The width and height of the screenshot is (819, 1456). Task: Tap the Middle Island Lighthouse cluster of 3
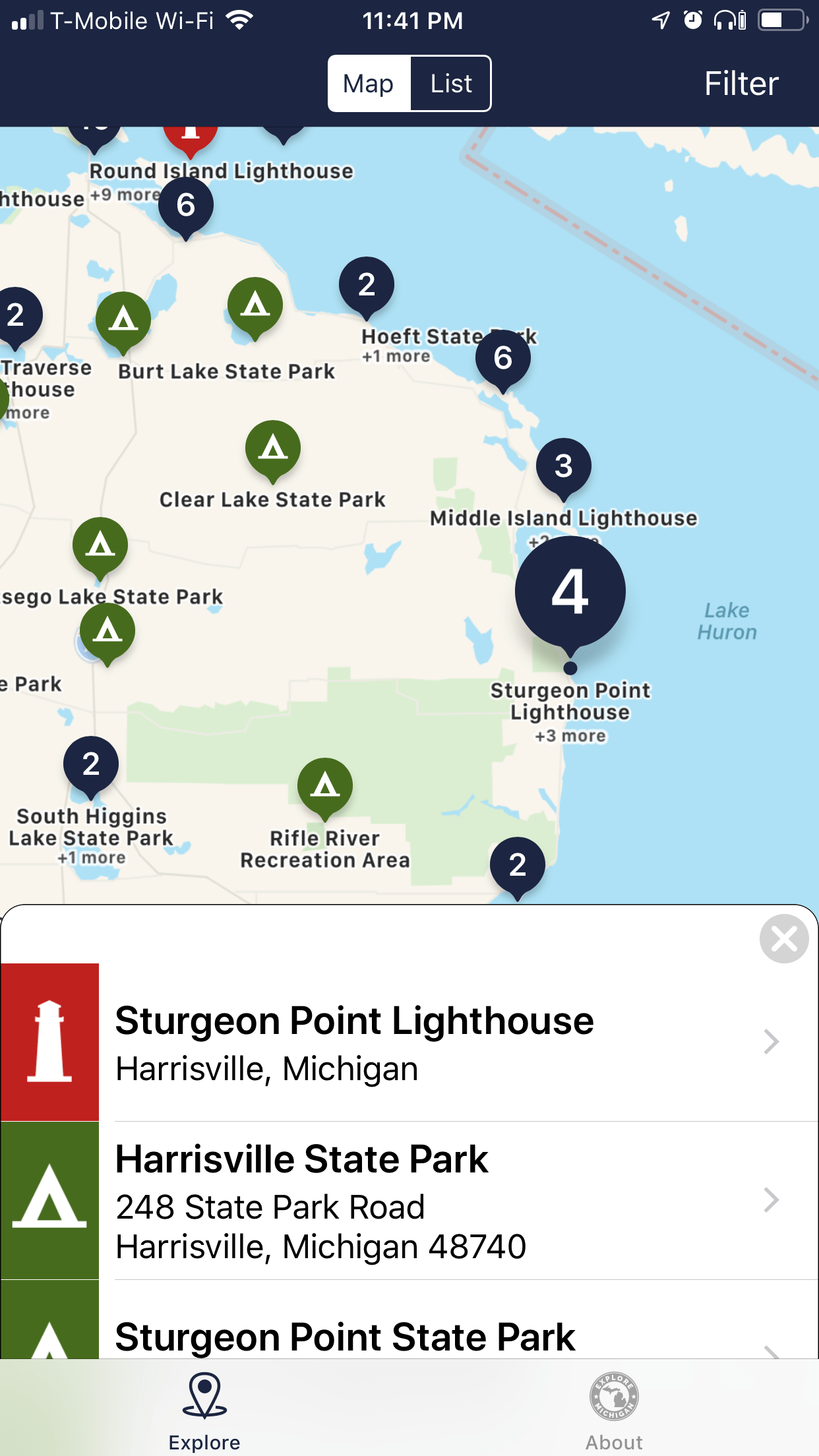[563, 466]
